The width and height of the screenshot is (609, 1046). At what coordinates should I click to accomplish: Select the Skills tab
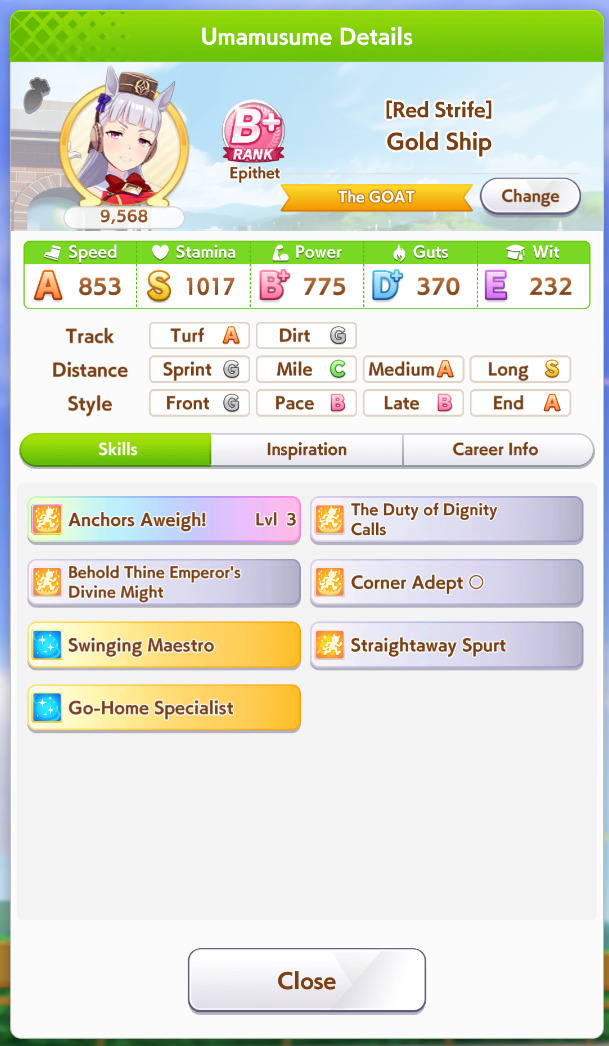tap(117, 450)
